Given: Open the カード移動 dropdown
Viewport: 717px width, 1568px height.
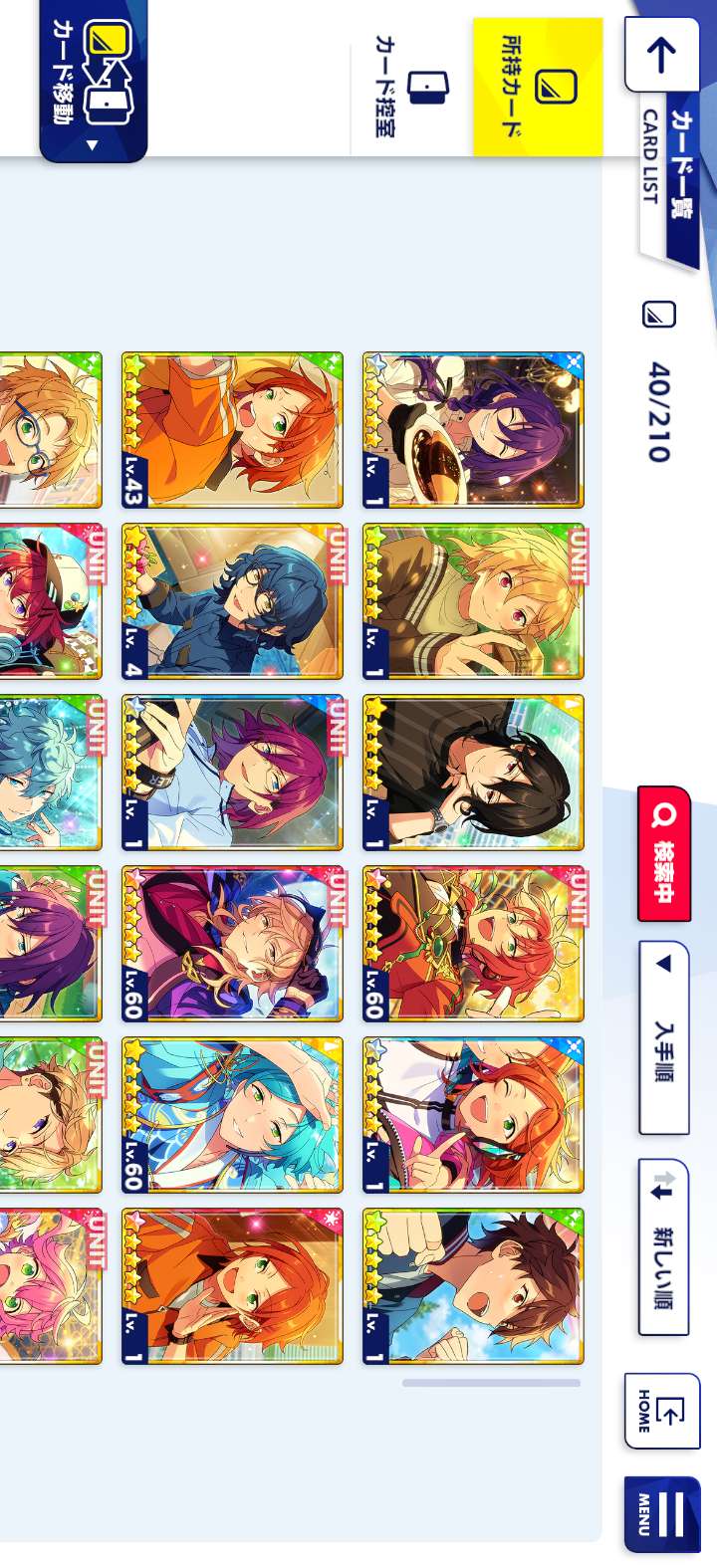Looking at the screenshot, I should coord(94,80).
